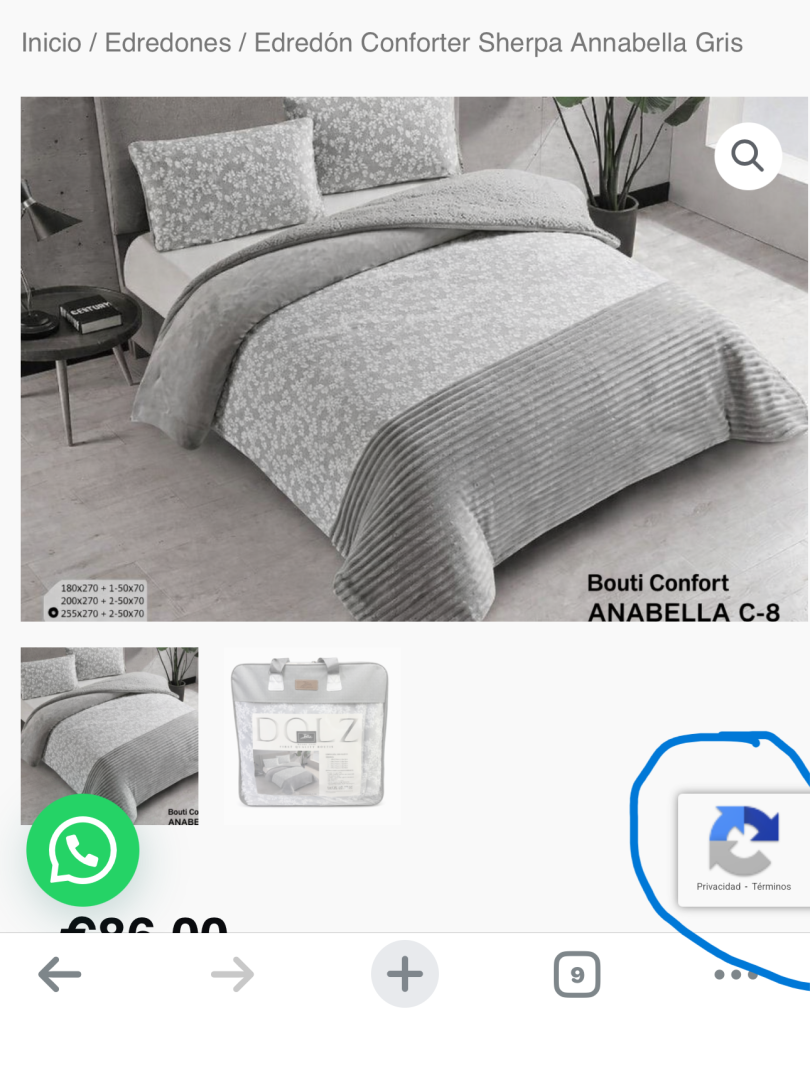
Task: Select the DOLZ packaging bag thumbnail
Action: 309,735
